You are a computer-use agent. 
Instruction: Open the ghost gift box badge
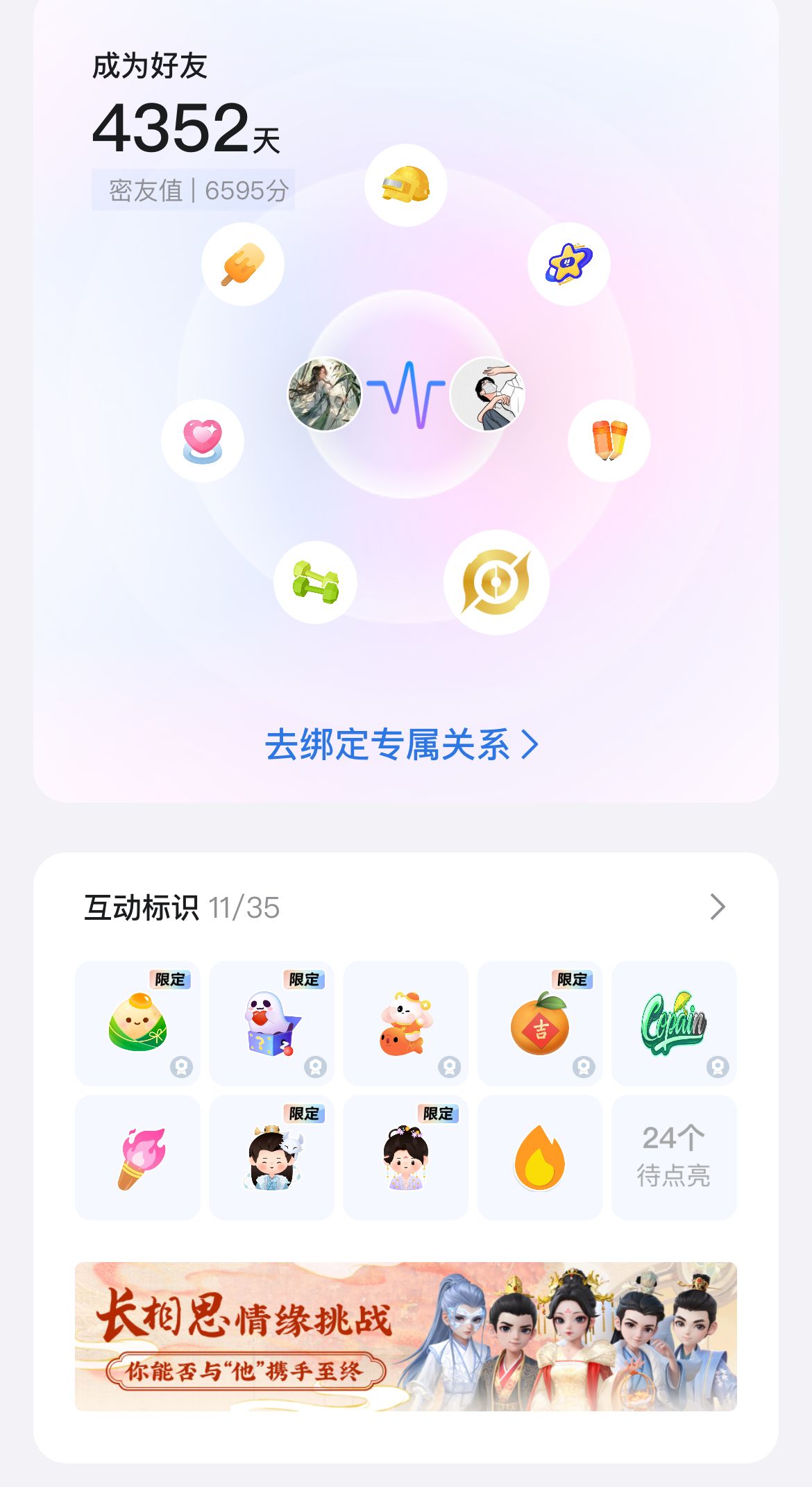[271, 1023]
